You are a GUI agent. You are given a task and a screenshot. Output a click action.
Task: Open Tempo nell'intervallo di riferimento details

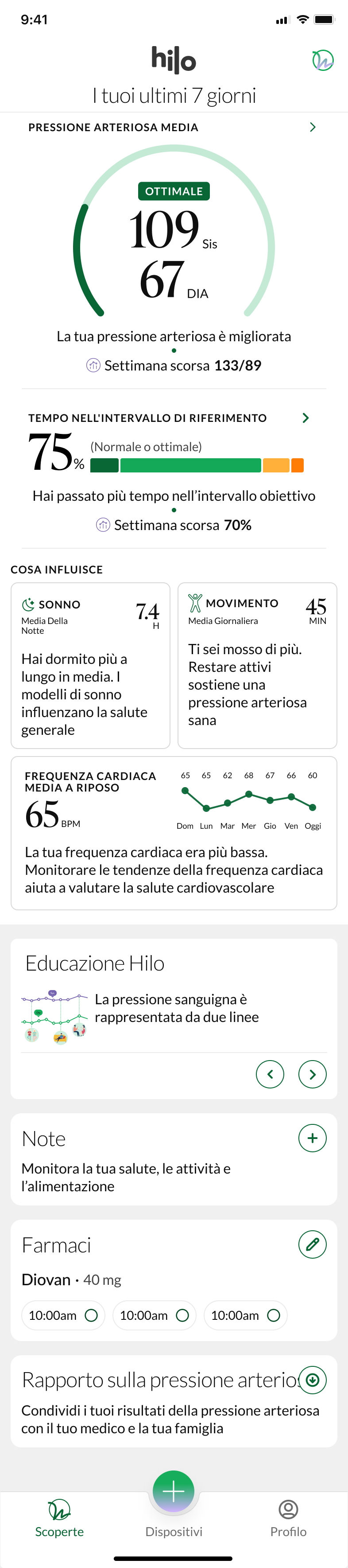(305, 417)
